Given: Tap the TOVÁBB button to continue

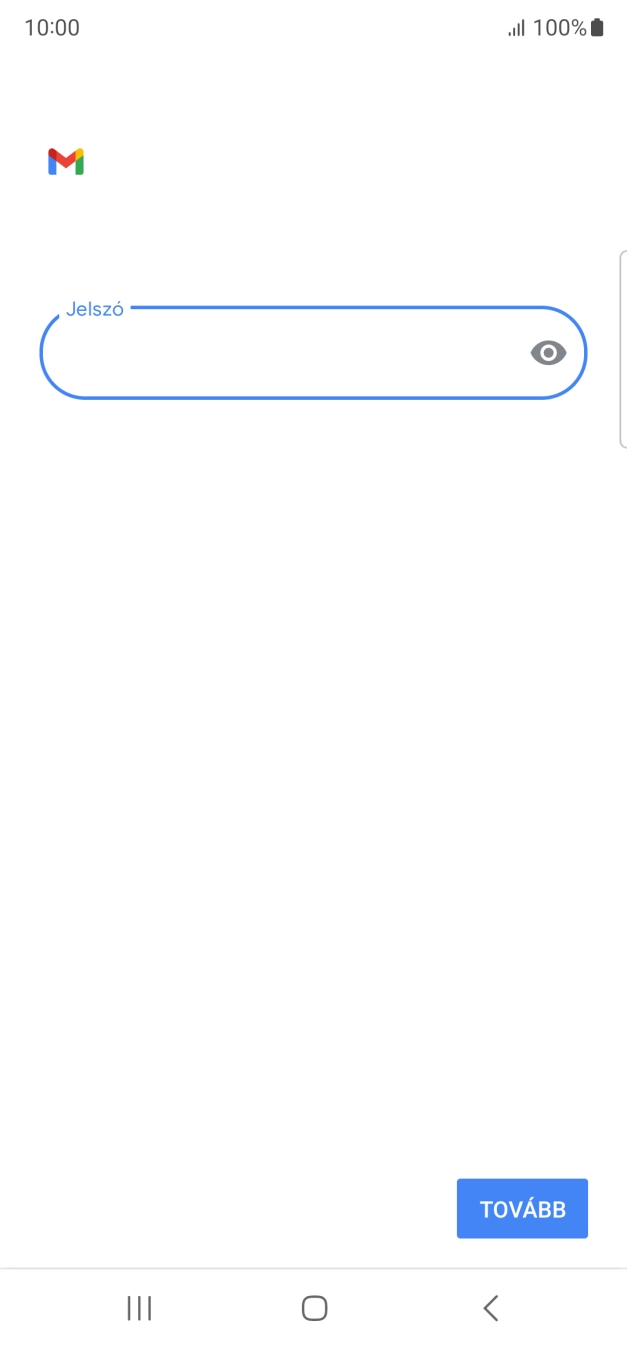Looking at the screenshot, I should point(522,1209).
